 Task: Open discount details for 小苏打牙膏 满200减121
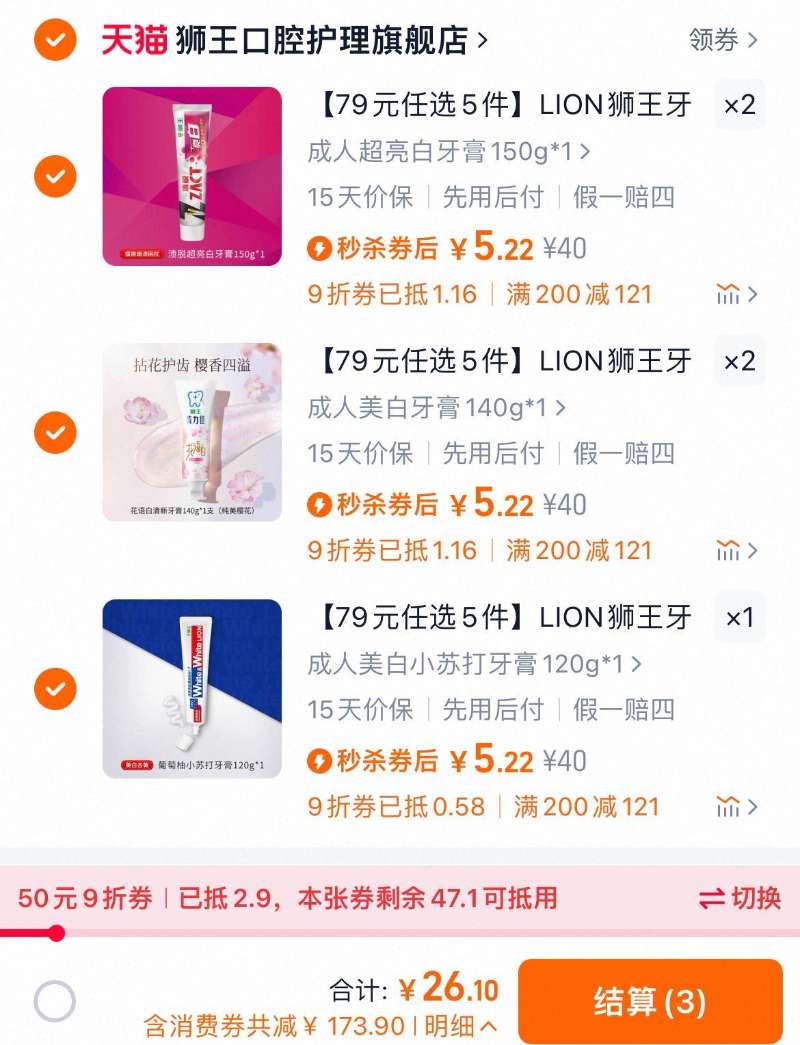click(738, 806)
